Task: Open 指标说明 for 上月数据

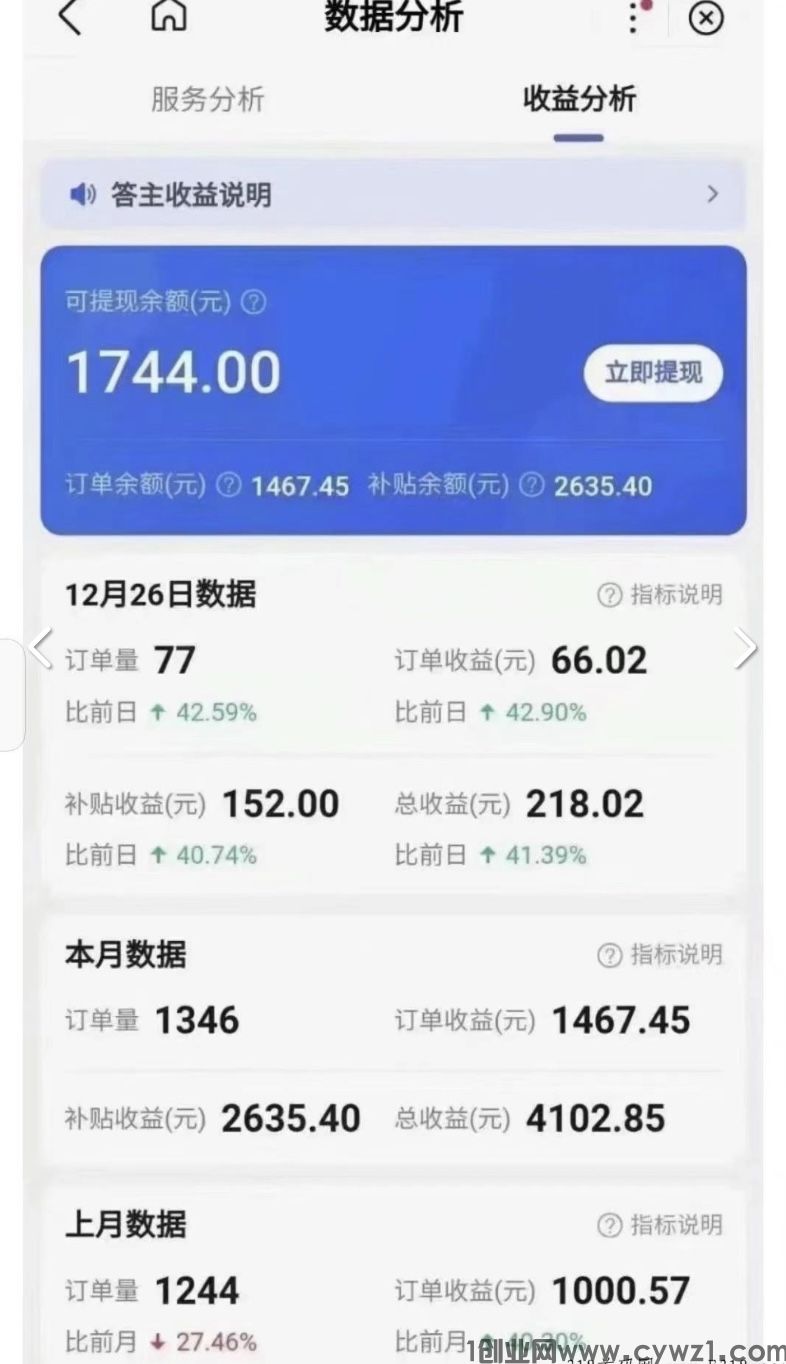Action: coord(660,1225)
